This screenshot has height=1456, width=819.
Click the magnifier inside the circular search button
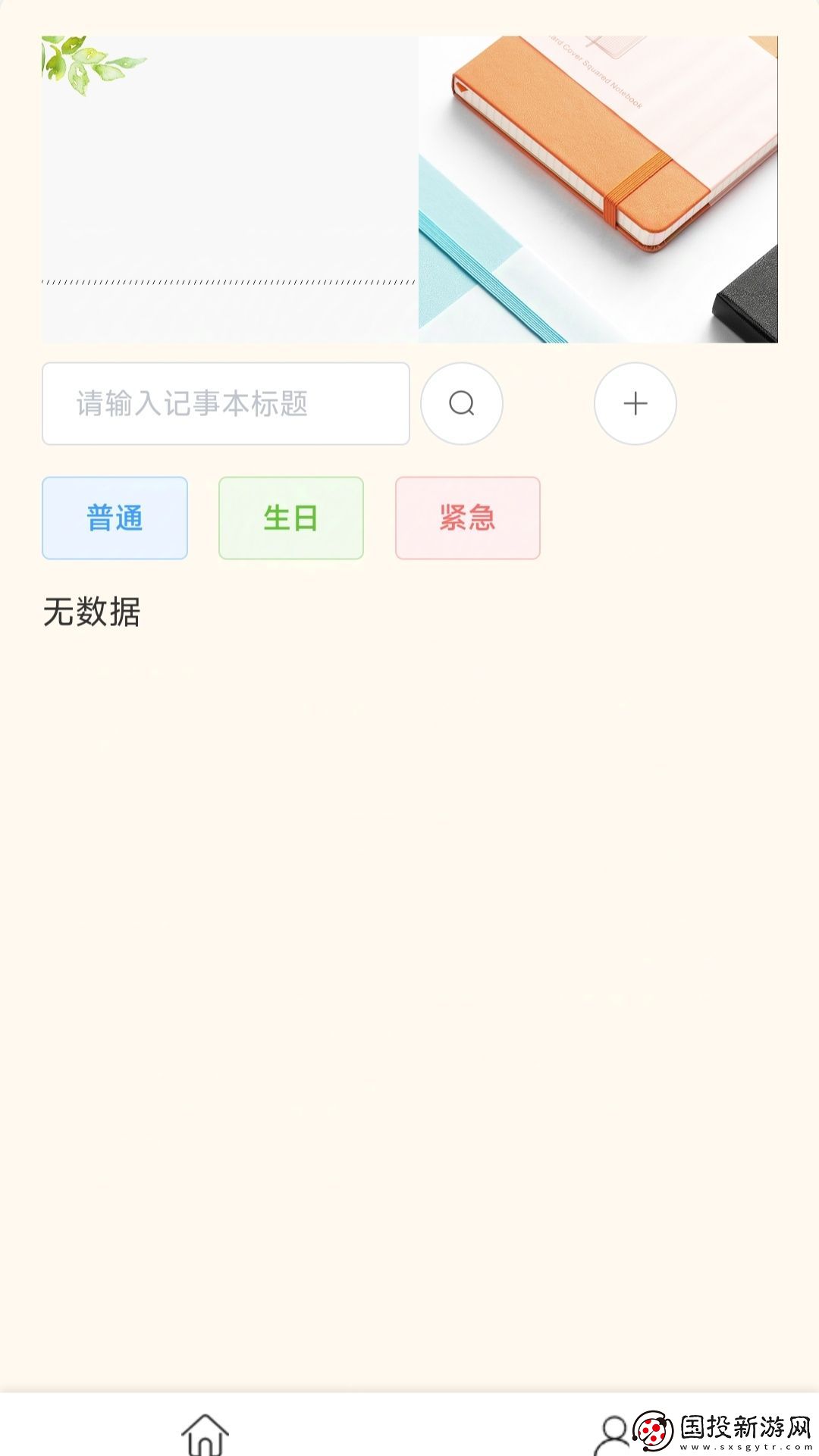[462, 404]
